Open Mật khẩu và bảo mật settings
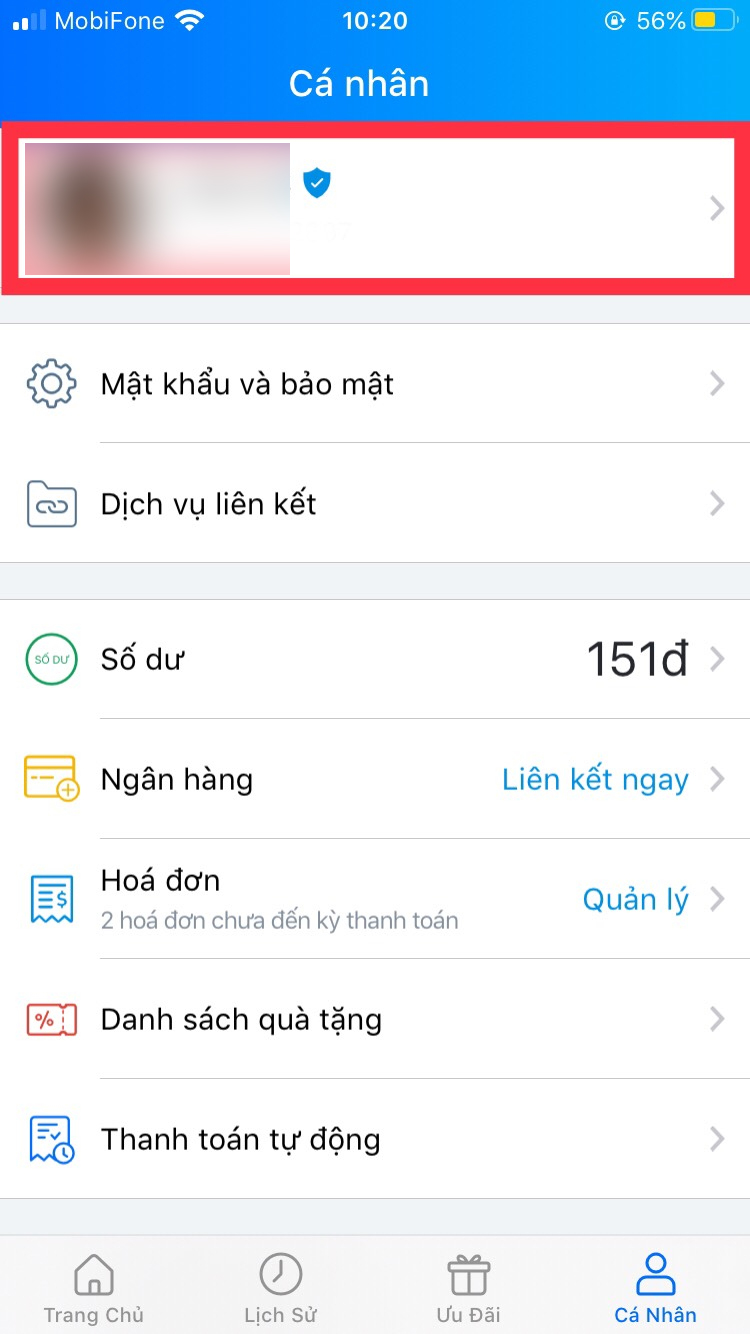Viewport: 750px width, 1334px height. [375, 384]
